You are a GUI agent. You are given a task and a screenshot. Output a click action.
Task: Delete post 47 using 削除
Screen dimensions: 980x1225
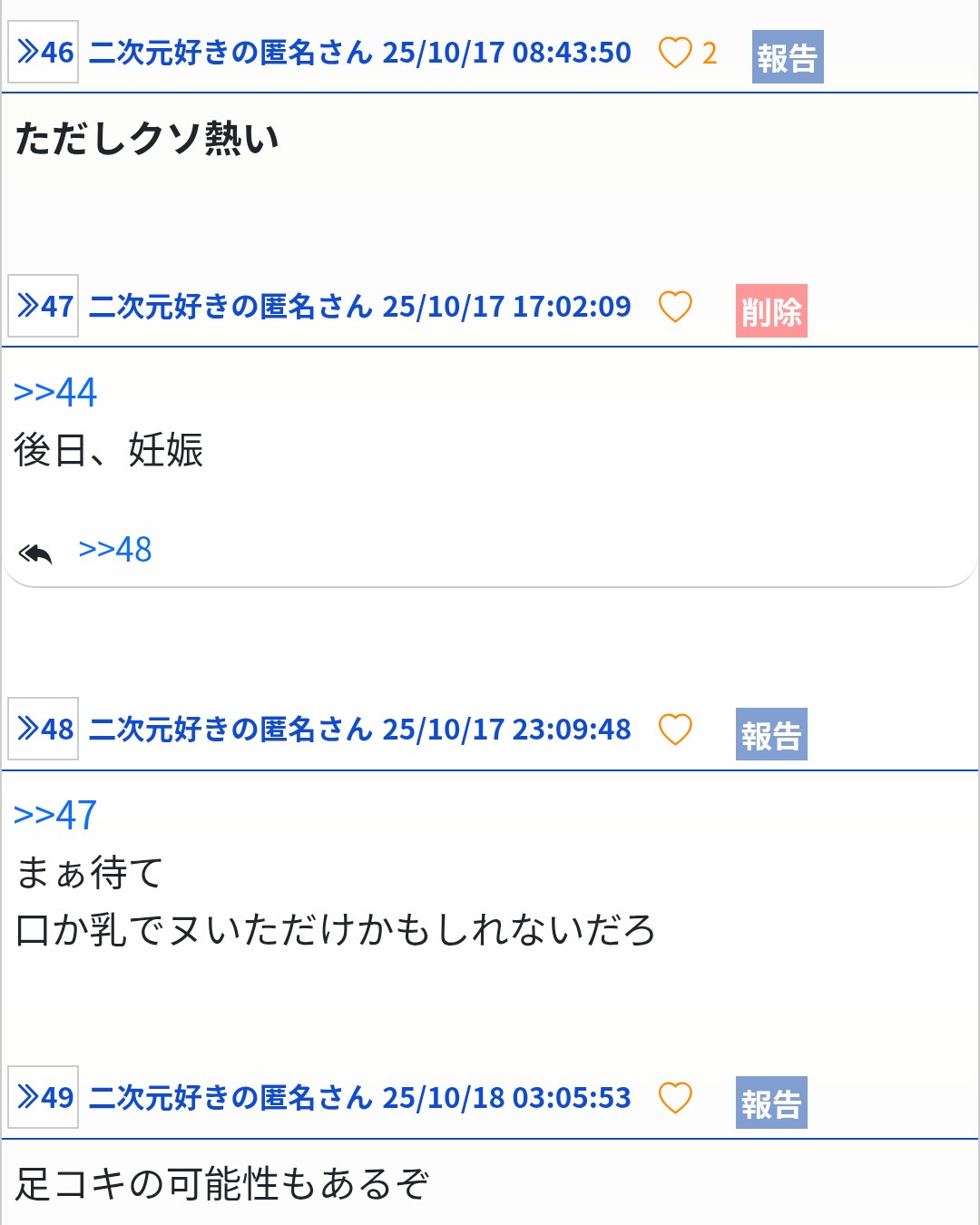click(771, 311)
